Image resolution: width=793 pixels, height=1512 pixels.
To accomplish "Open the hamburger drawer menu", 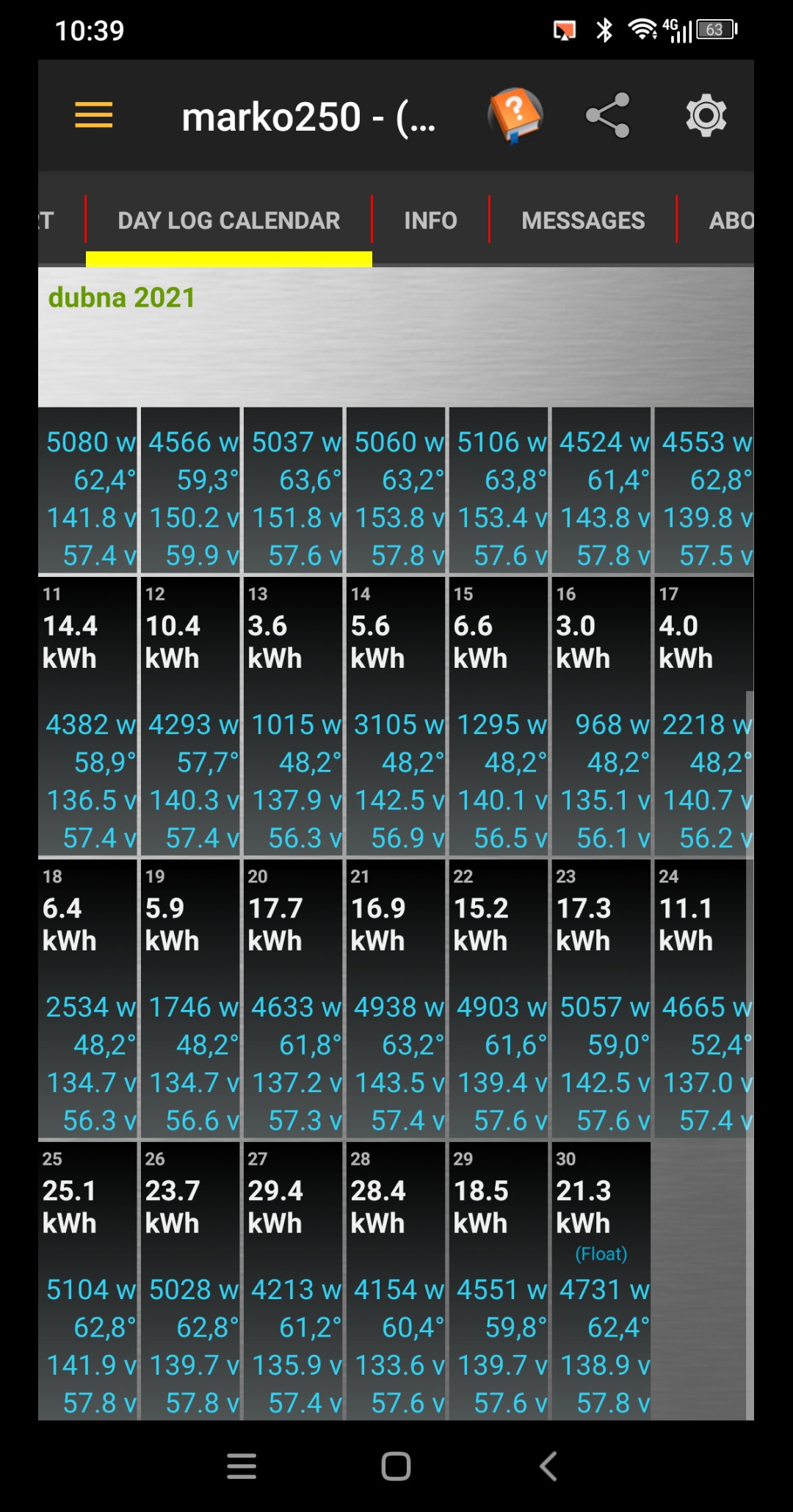I will pyautogui.click(x=94, y=115).
